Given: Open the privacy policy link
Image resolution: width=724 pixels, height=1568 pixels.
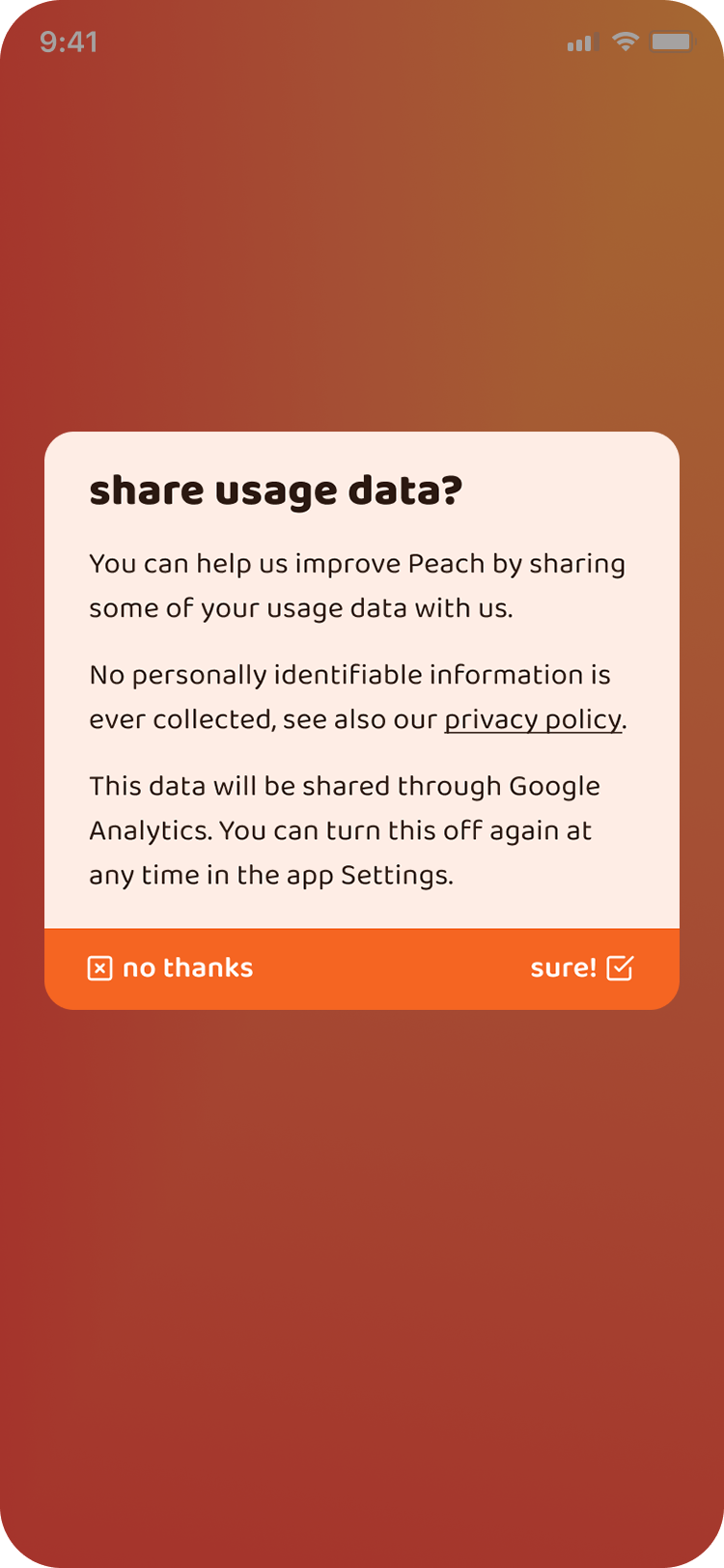Looking at the screenshot, I should pos(533,720).
